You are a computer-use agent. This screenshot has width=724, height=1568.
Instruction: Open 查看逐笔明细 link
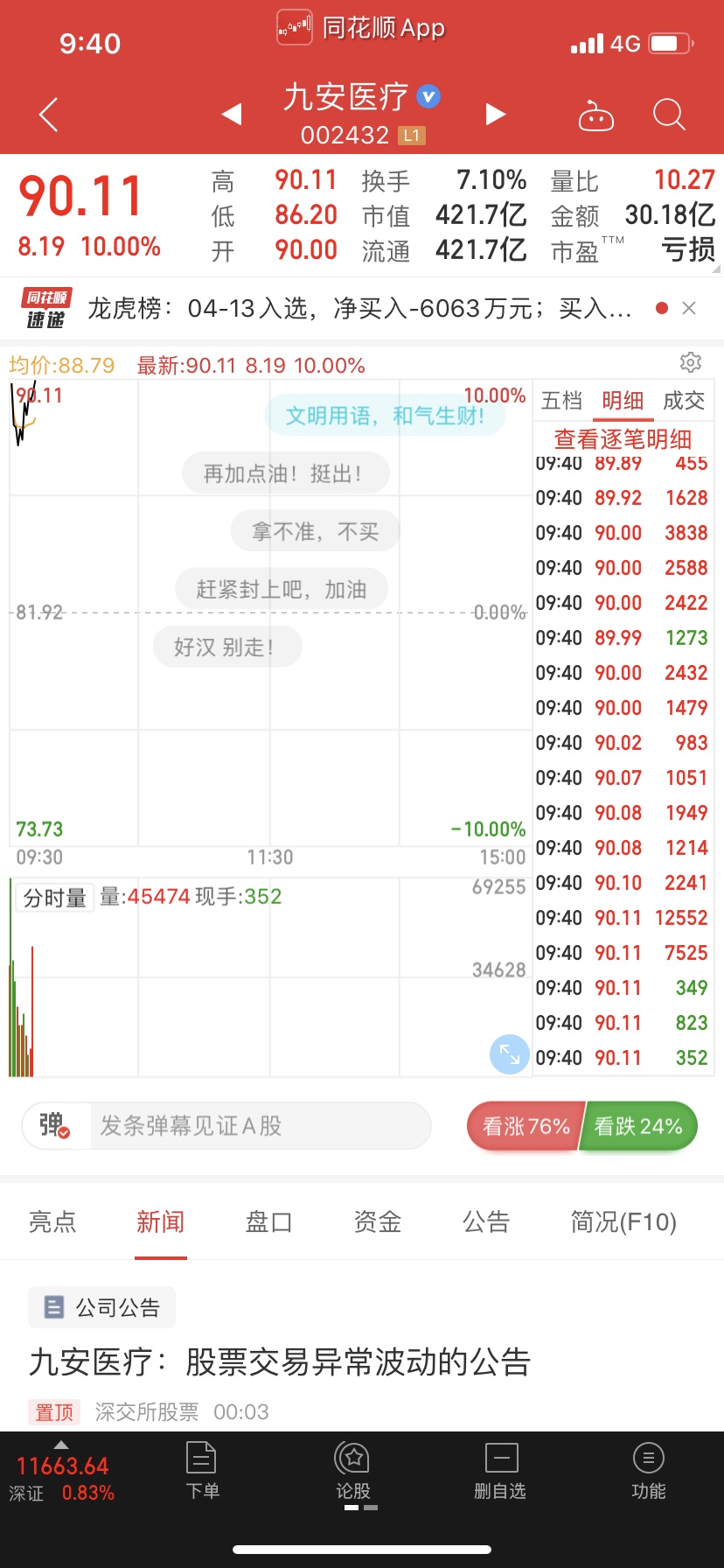623,438
